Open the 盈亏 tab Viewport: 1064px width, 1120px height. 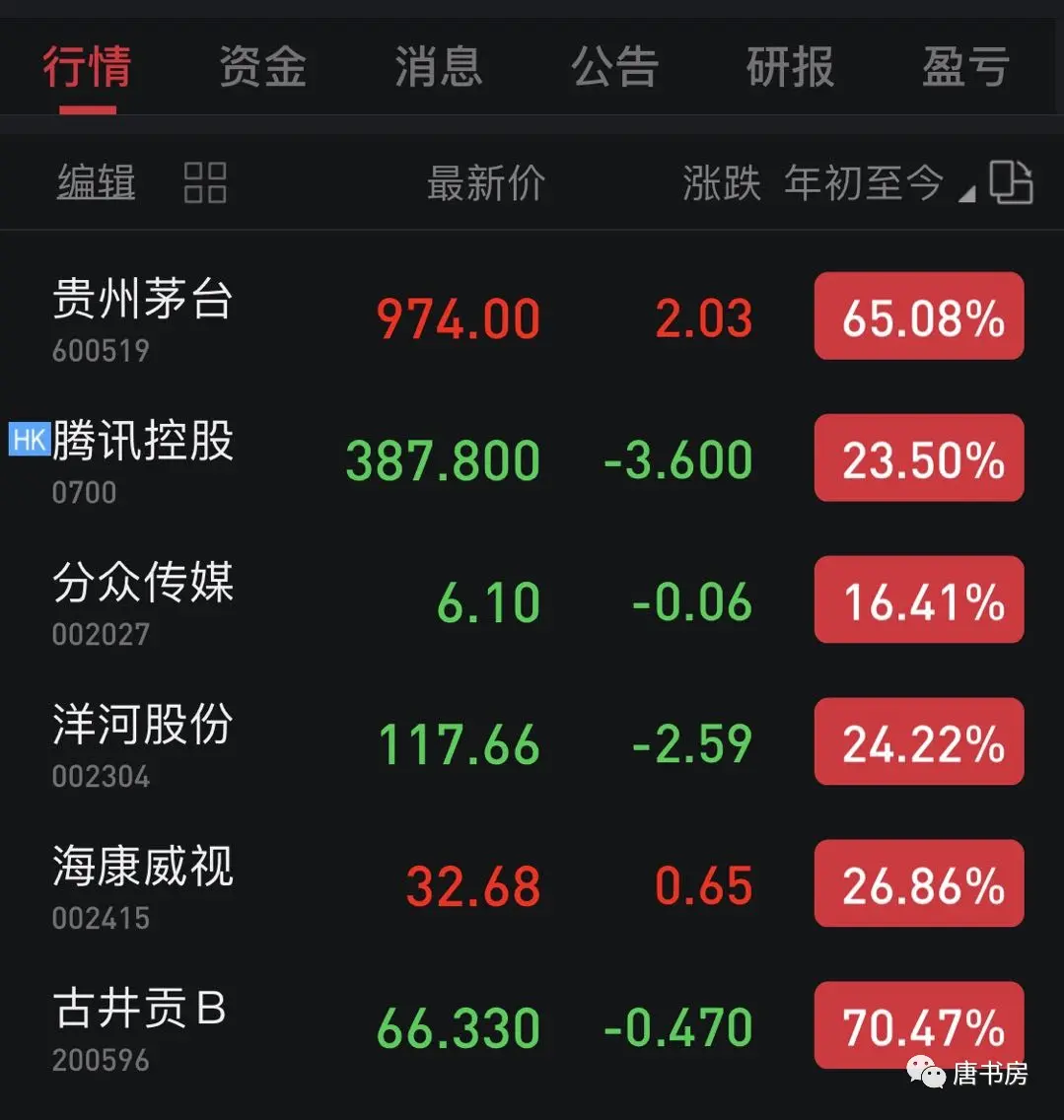[965, 67]
